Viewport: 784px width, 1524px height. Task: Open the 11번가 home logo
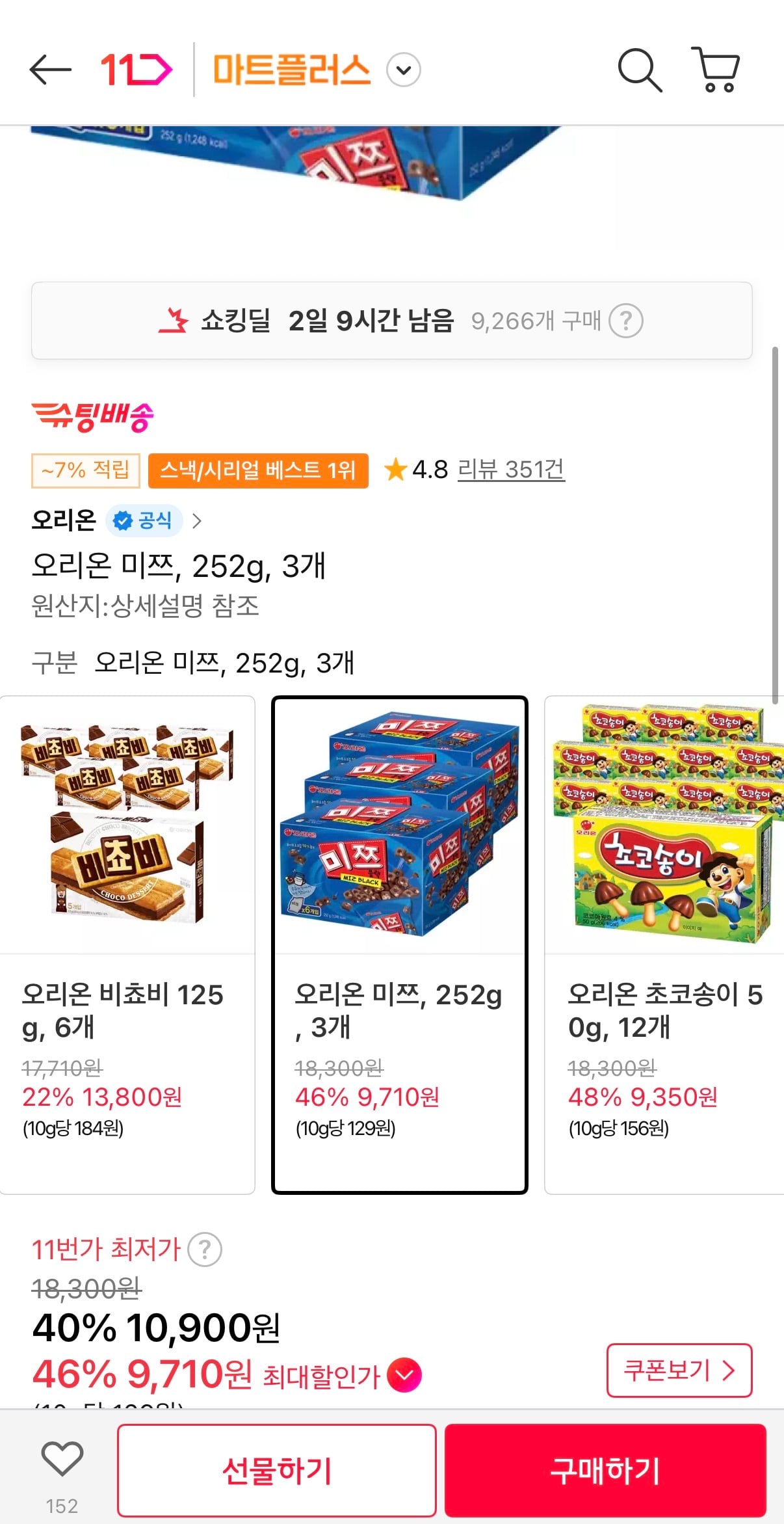pyautogui.click(x=136, y=70)
